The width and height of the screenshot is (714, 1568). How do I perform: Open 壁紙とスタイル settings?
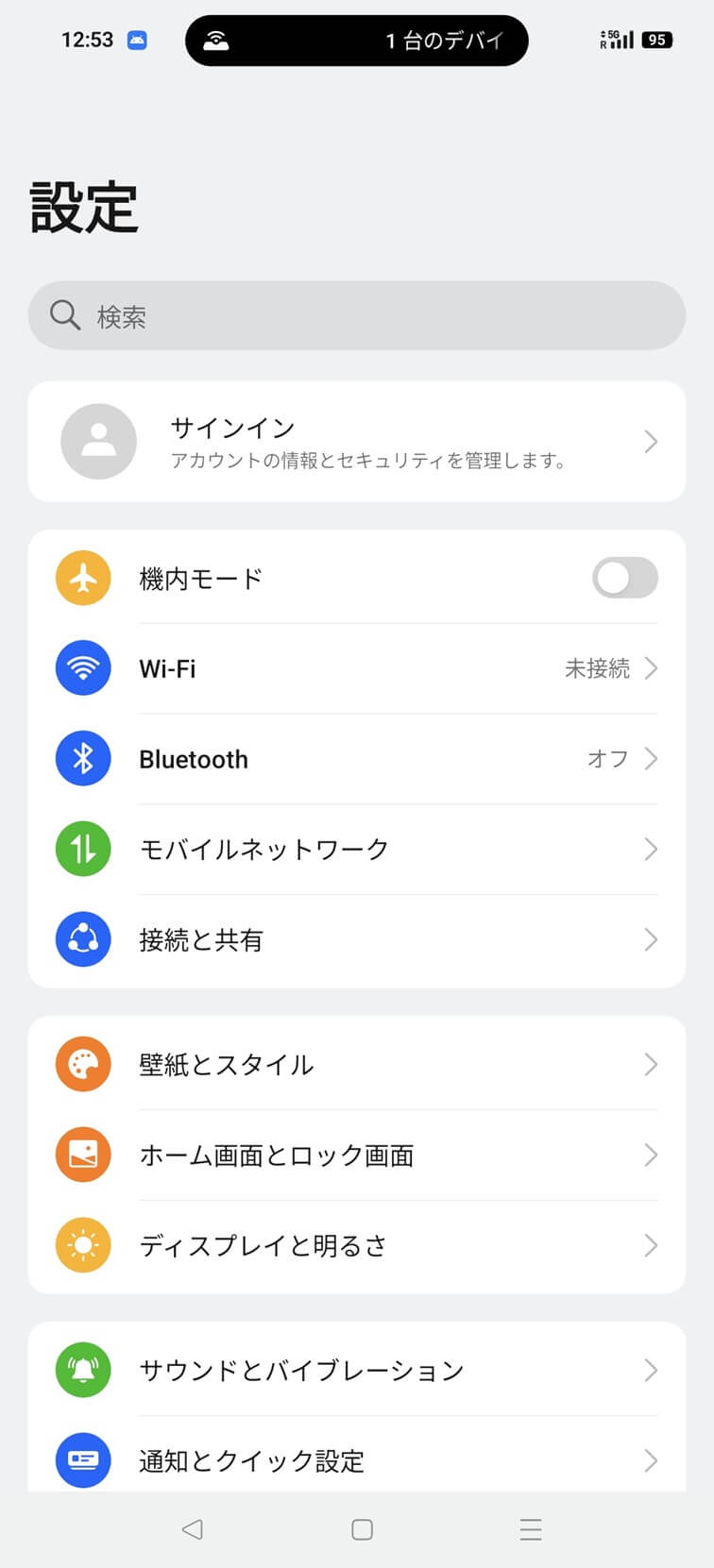click(x=357, y=1065)
